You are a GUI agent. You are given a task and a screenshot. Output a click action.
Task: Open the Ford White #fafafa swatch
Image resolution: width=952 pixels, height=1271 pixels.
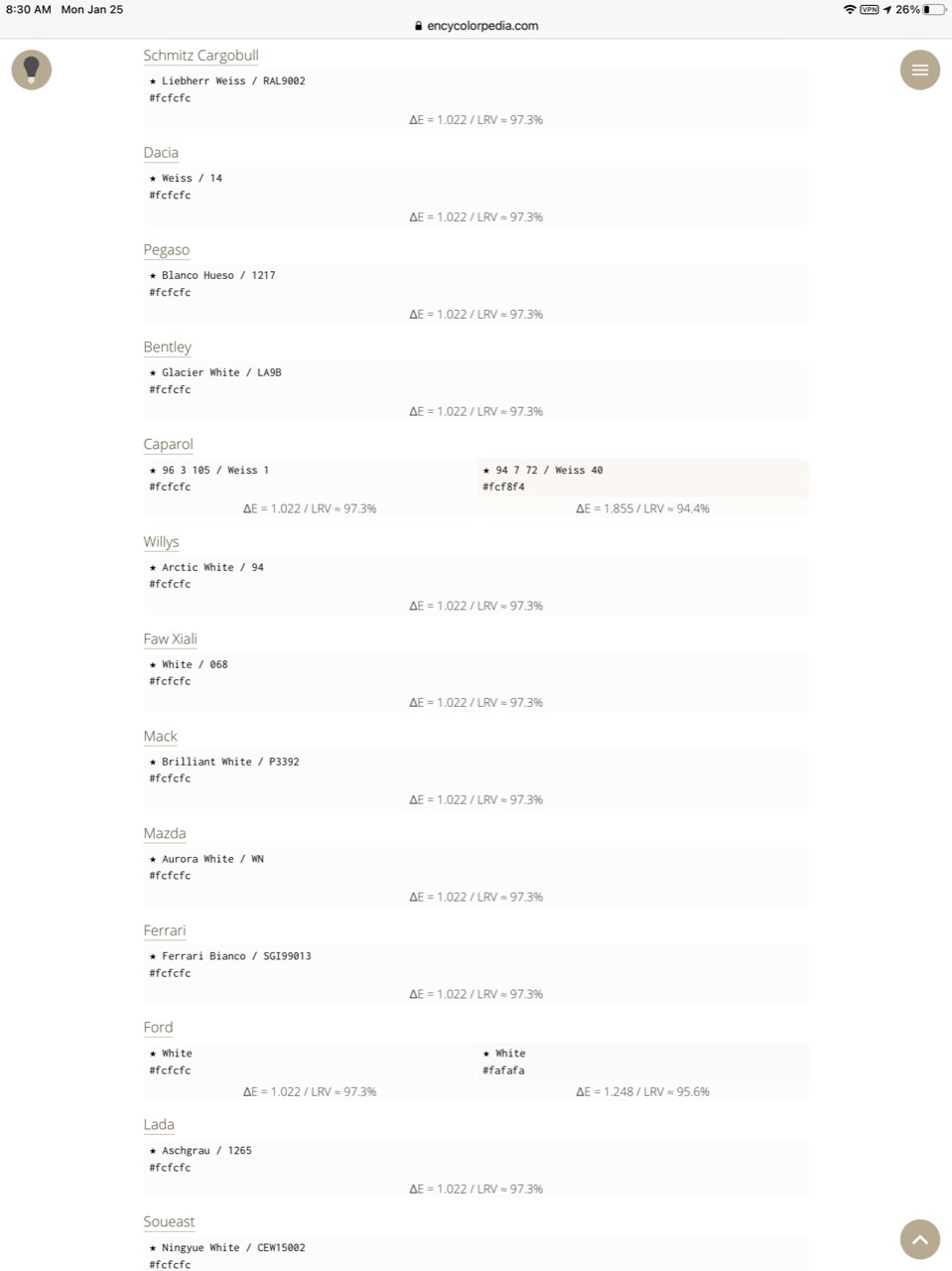tap(642, 1061)
